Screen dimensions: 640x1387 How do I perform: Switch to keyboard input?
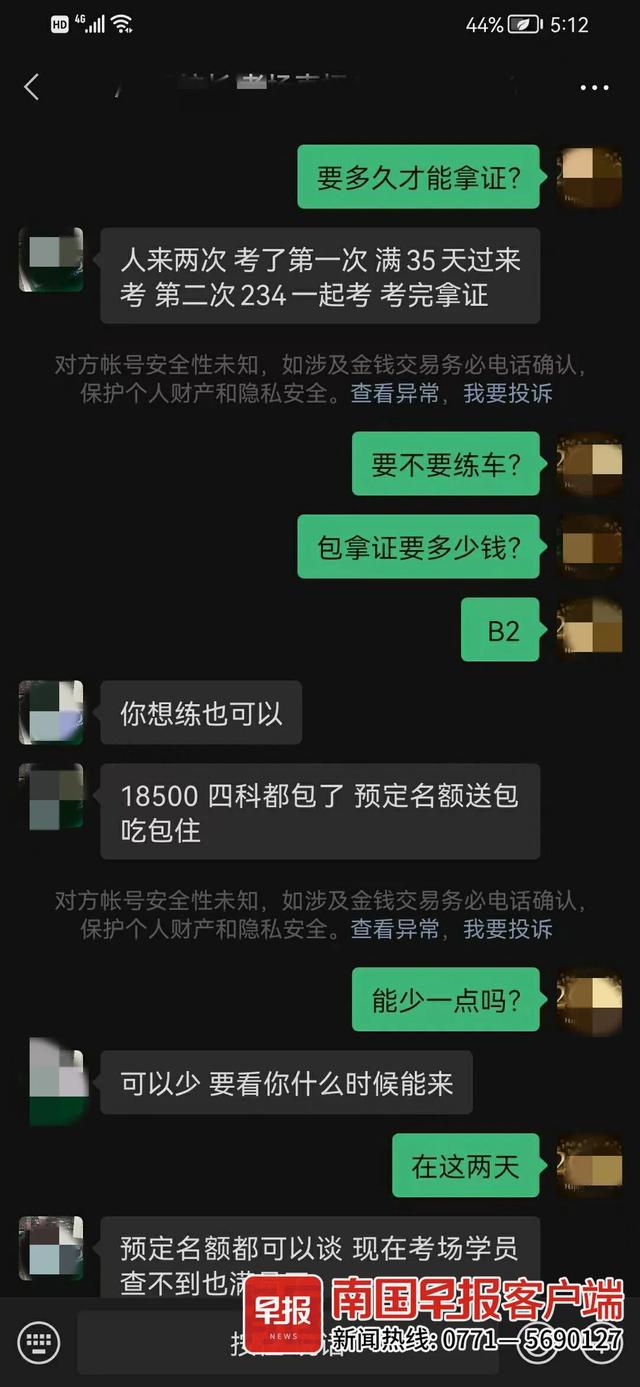[39, 1342]
